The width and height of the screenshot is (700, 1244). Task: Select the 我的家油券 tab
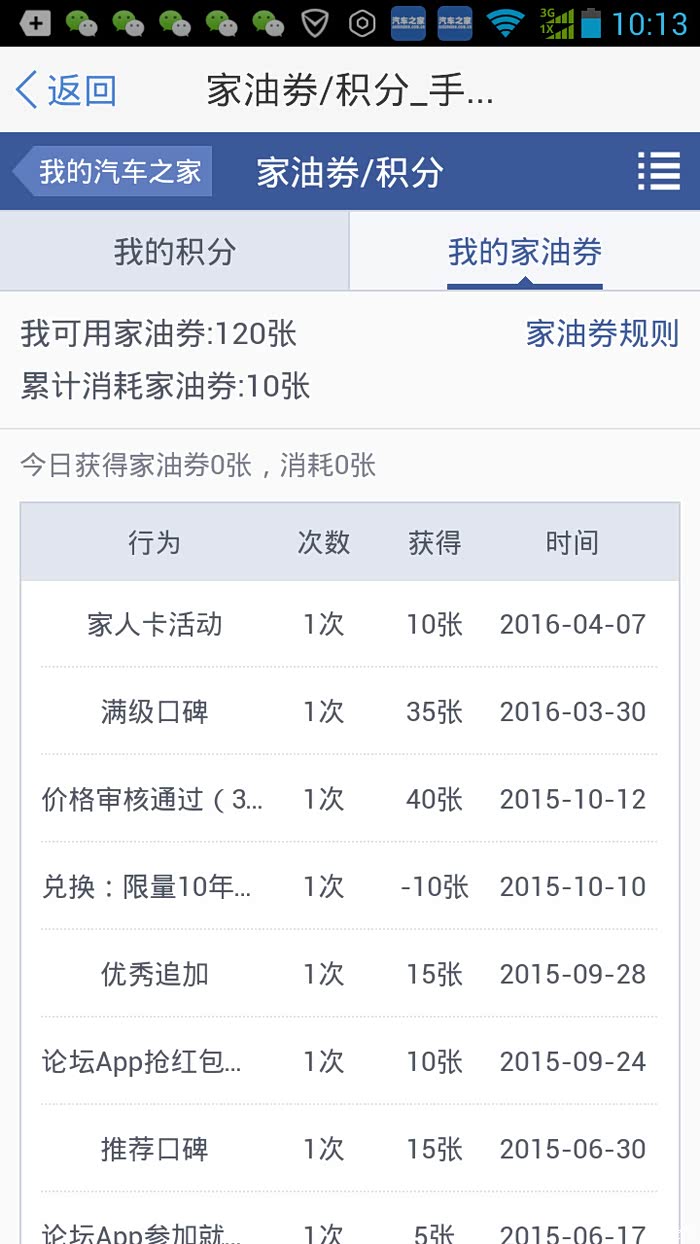coord(524,252)
